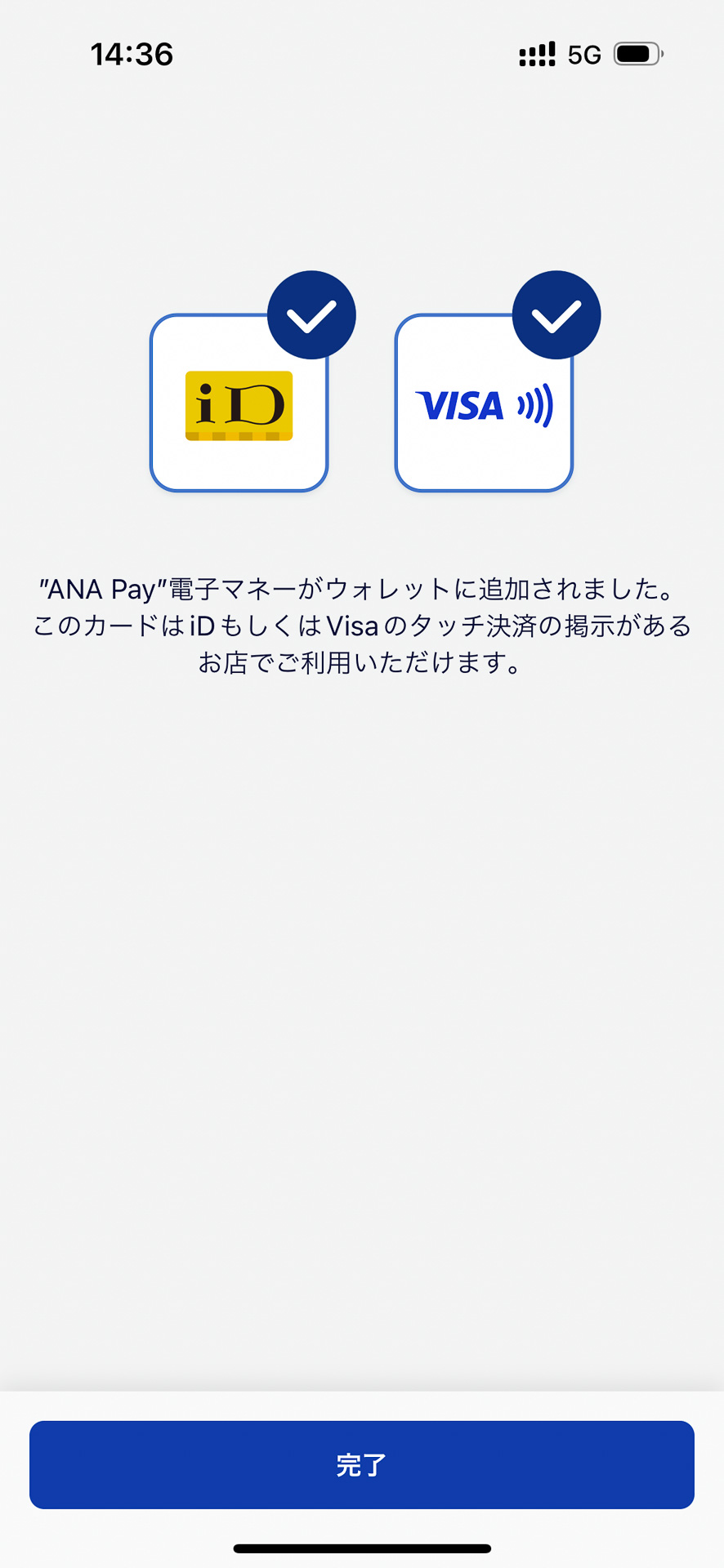
Task: Click the contactless wave symbol beside VISA
Action: pyautogui.click(x=535, y=406)
